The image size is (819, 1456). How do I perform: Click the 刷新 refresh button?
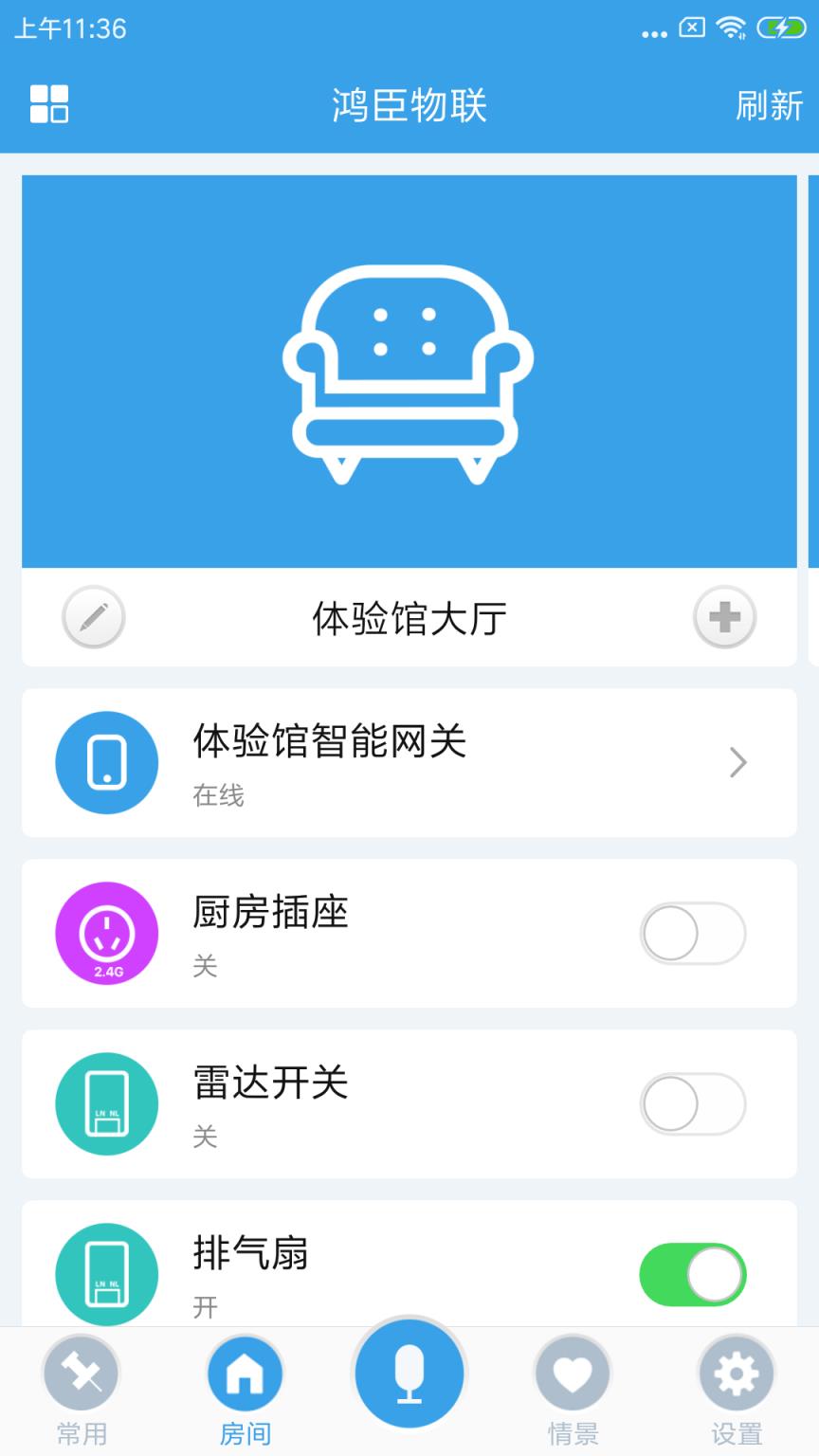point(769,106)
